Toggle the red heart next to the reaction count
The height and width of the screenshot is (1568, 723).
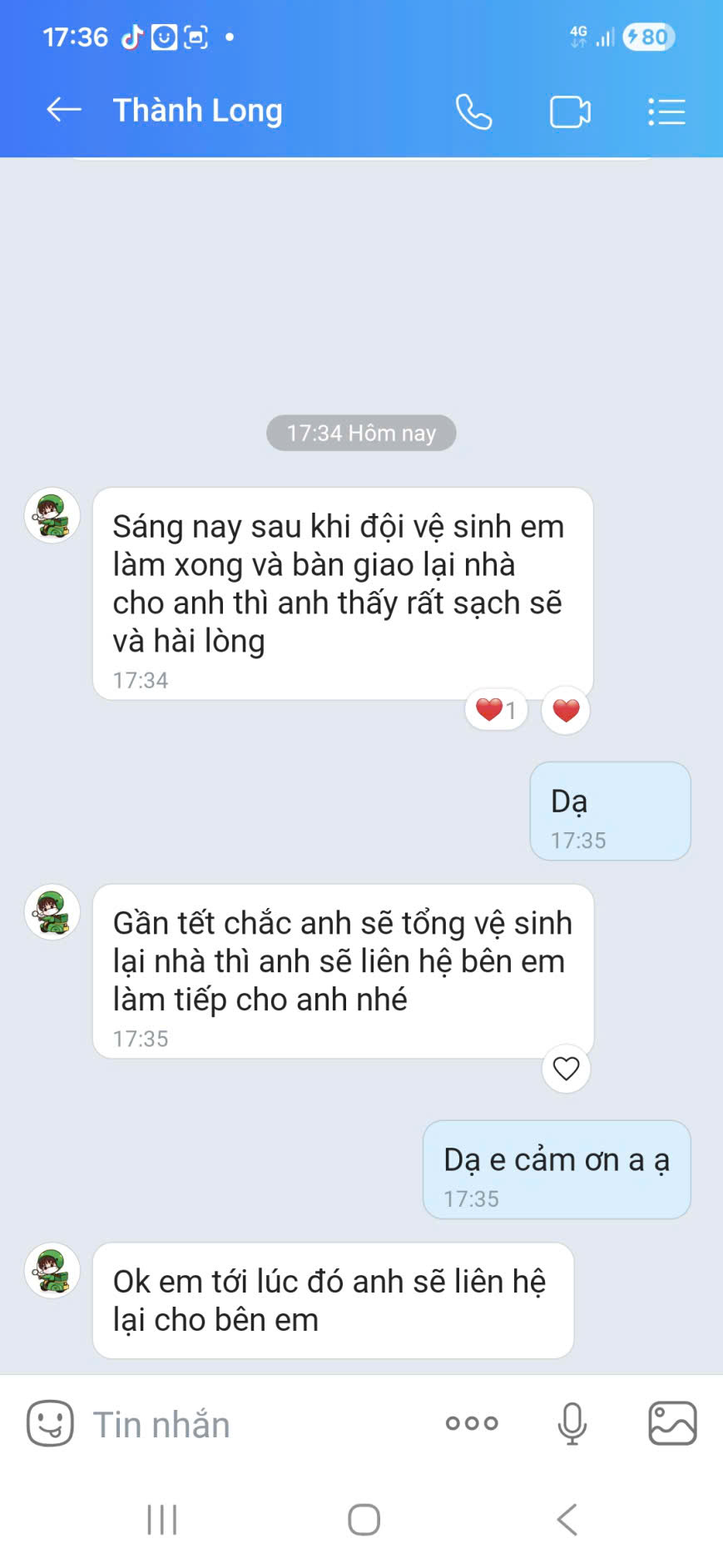[x=565, y=710]
